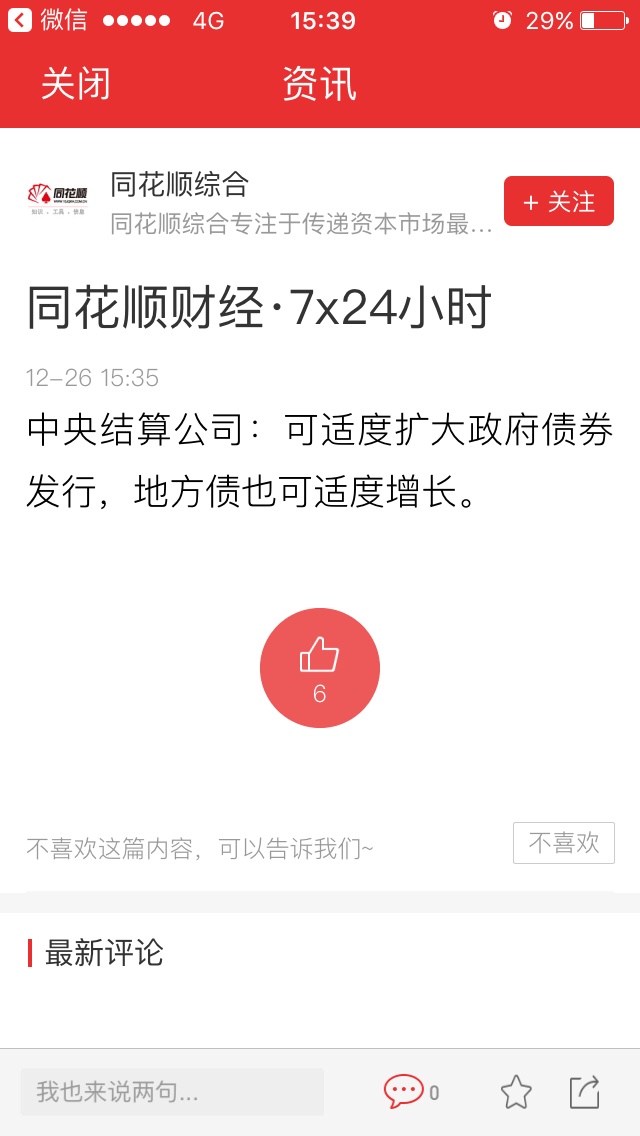Image resolution: width=640 pixels, height=1136 pixels.
Task: Mark the article as 不喜欢
Action: pyautogui.click(x=564, y=843)
